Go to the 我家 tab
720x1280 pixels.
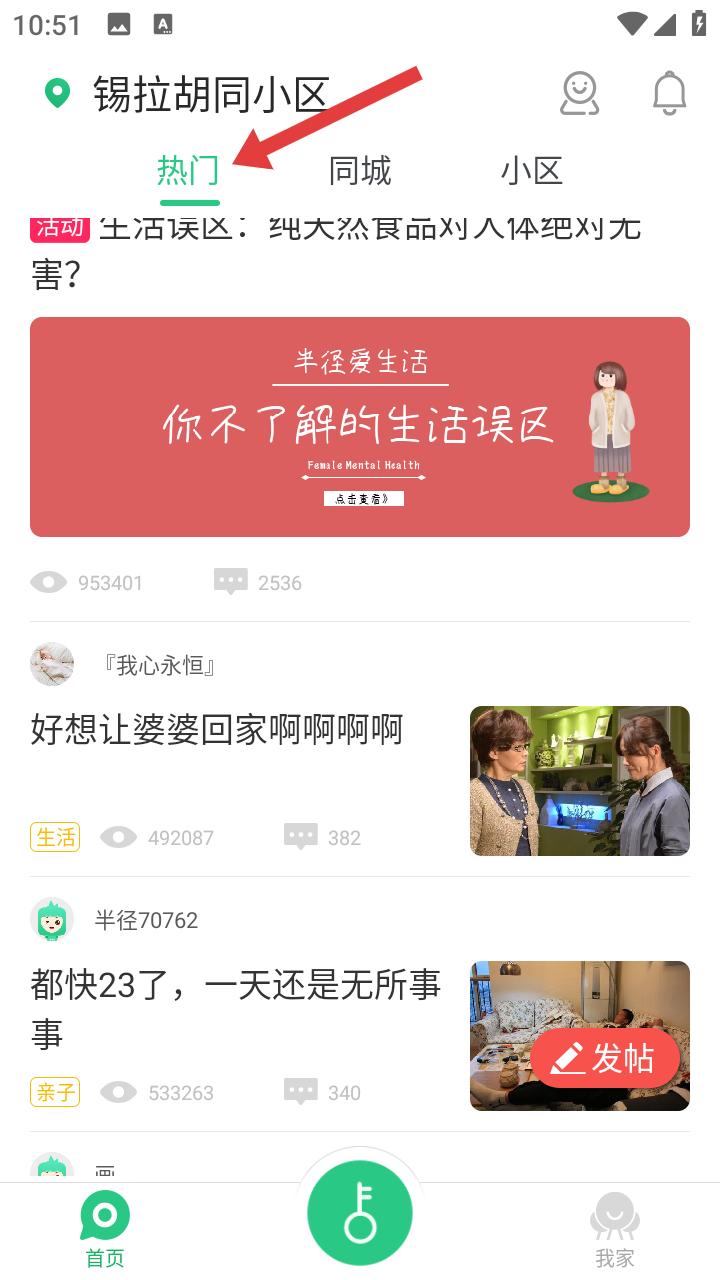(x=614, y=1230)
